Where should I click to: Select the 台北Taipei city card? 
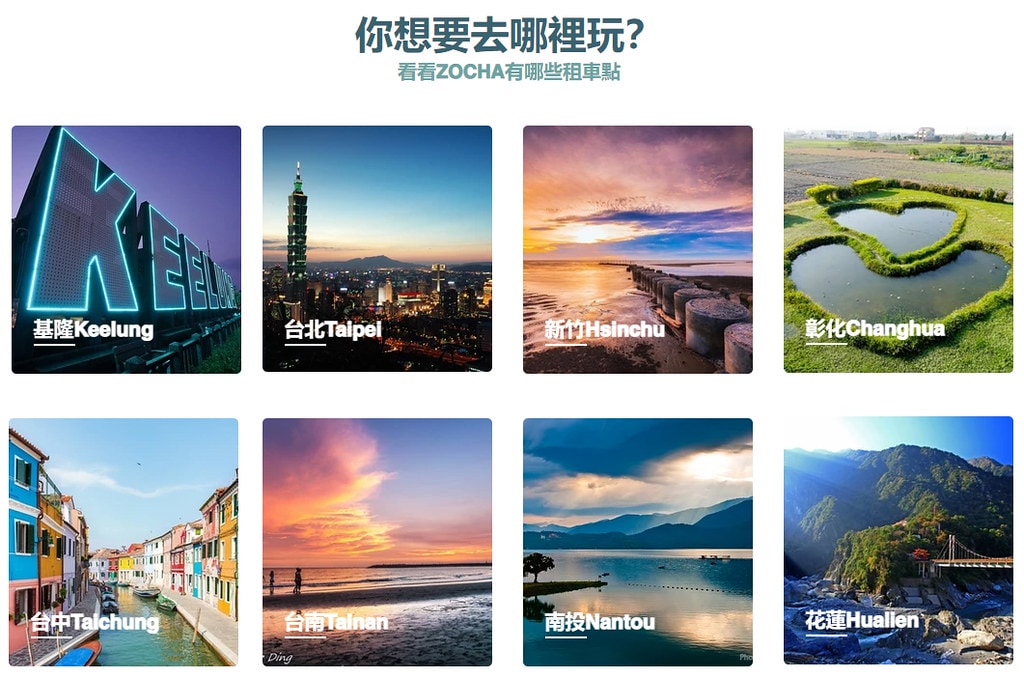click(x=377, y=249)
